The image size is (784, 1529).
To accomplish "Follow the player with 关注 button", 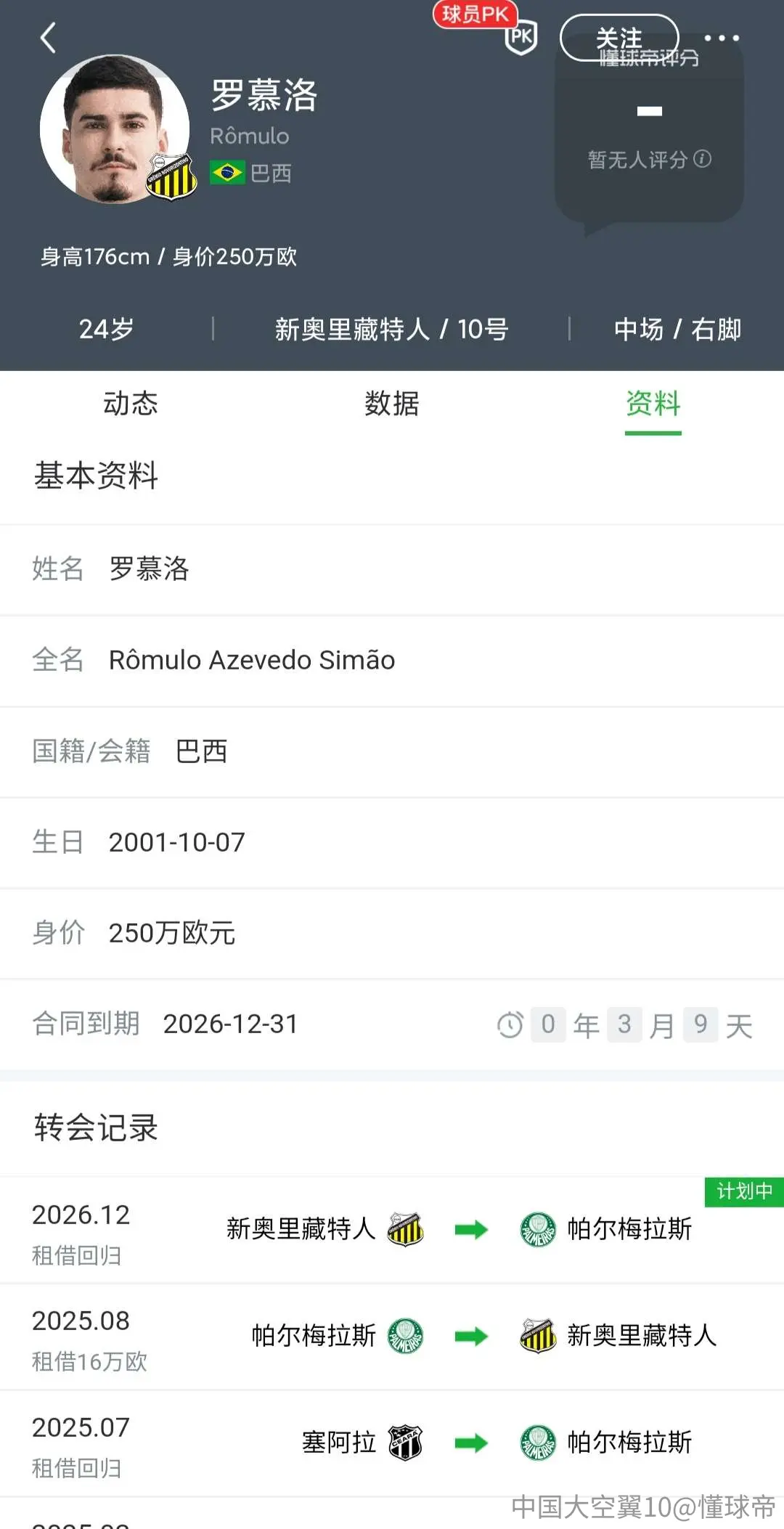I will 619,38.
